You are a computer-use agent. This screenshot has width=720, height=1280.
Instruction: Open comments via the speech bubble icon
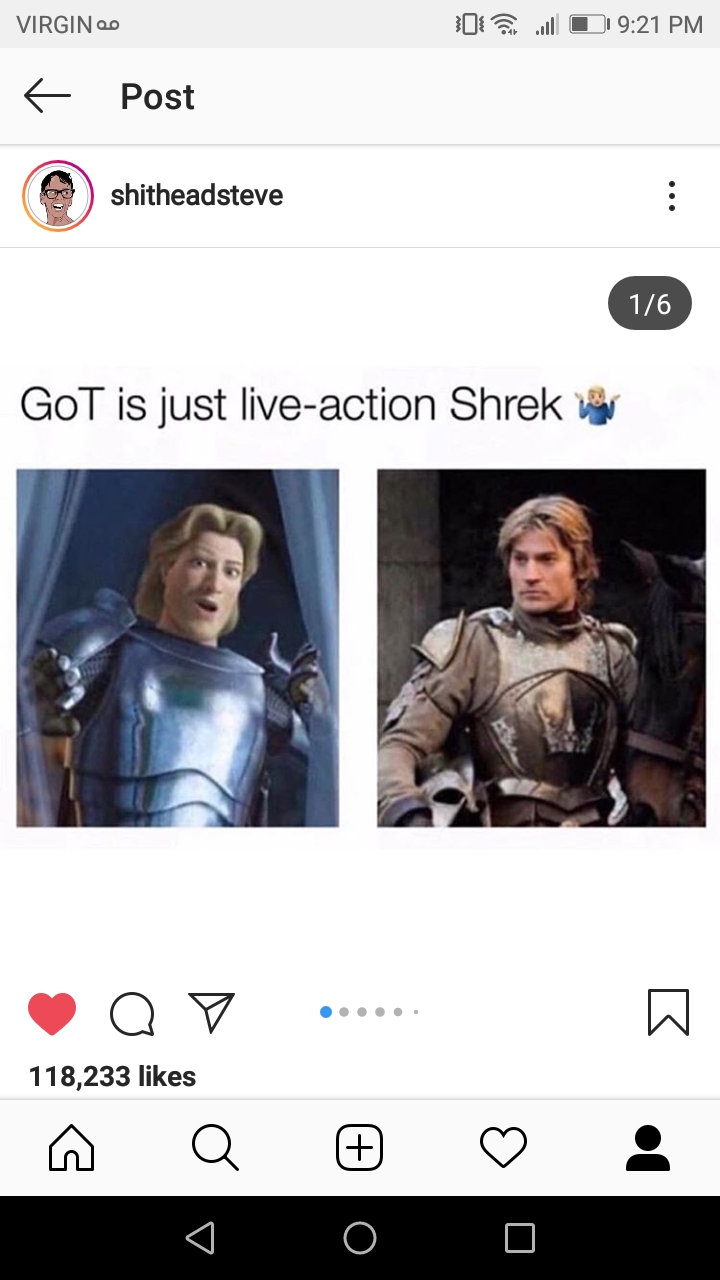pos(132,1014)
